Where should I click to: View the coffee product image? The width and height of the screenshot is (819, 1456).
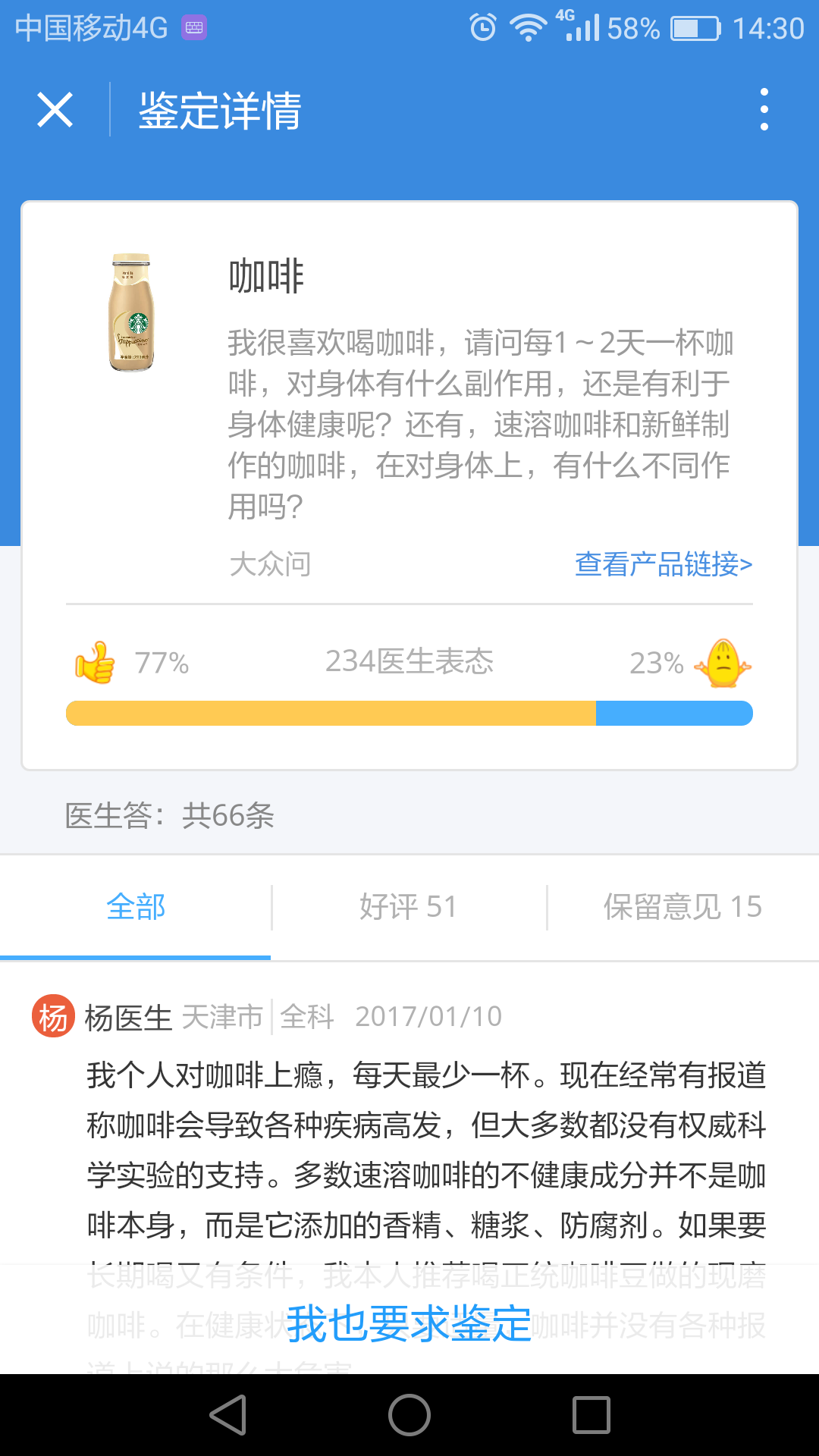(132, 312)
